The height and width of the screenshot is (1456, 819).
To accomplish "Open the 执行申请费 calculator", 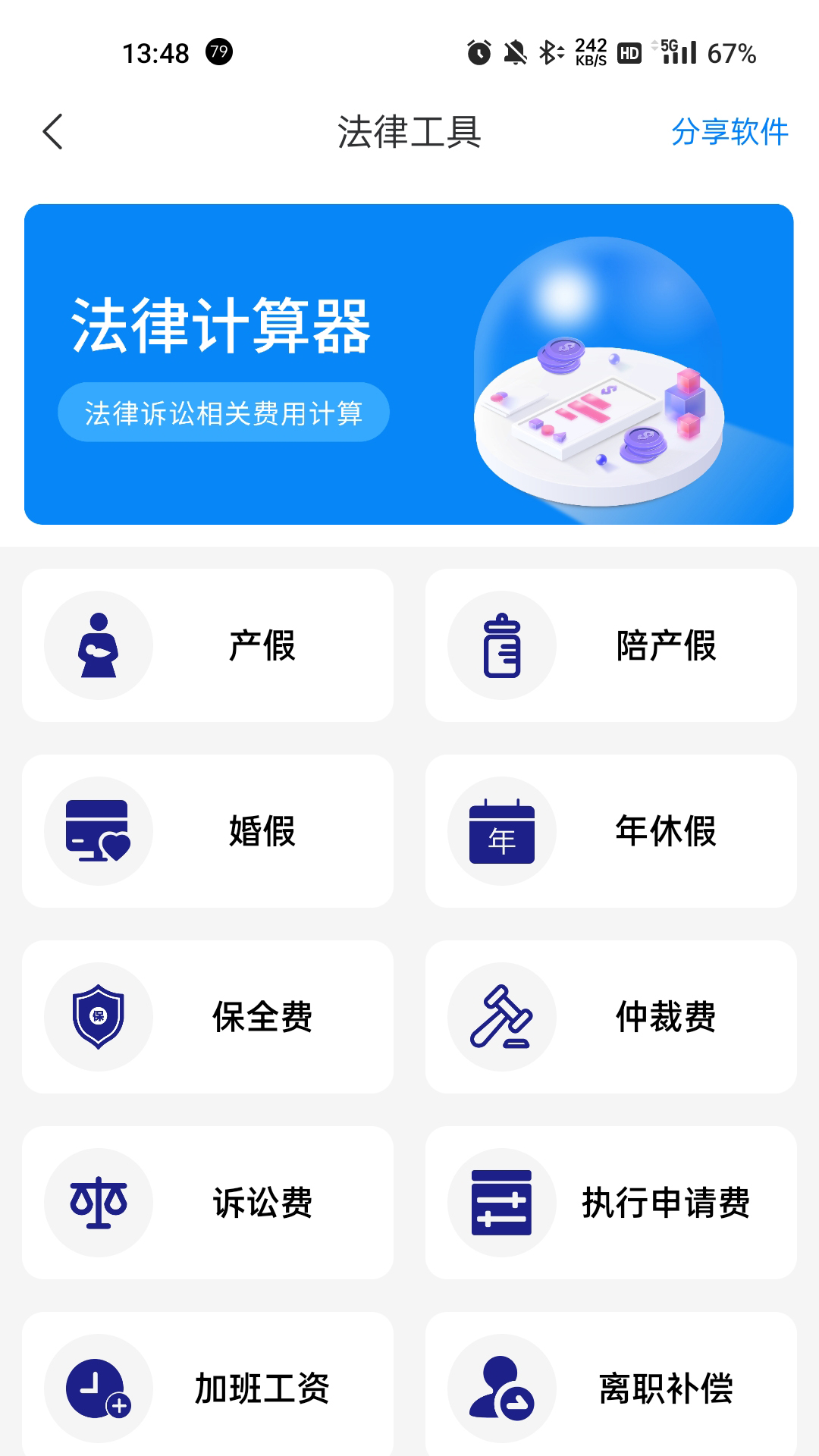I will pyautogui.click(x=610, y=1203).
